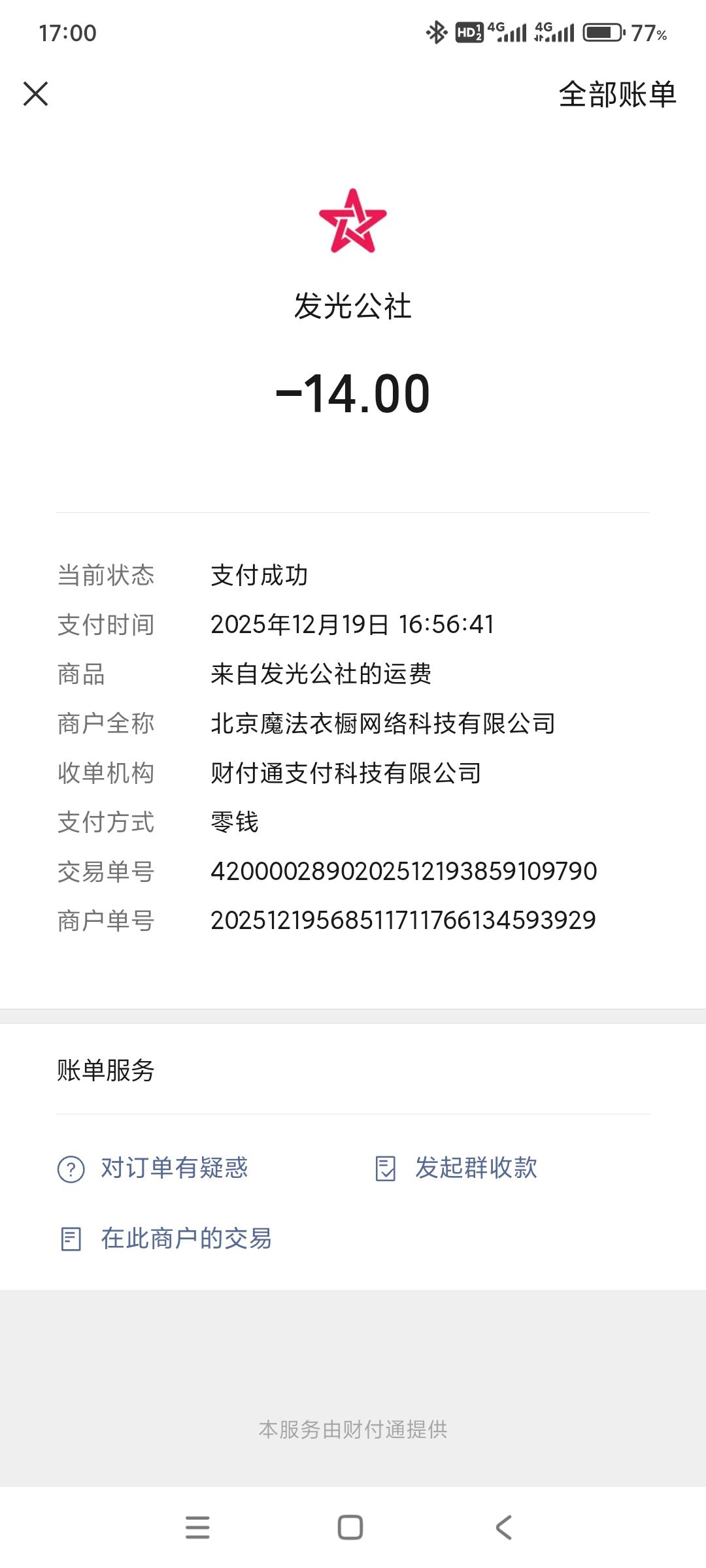Start 发起群收款 group payment
This screenshot has width=706, height=1568.
[x=458, y=1168]
